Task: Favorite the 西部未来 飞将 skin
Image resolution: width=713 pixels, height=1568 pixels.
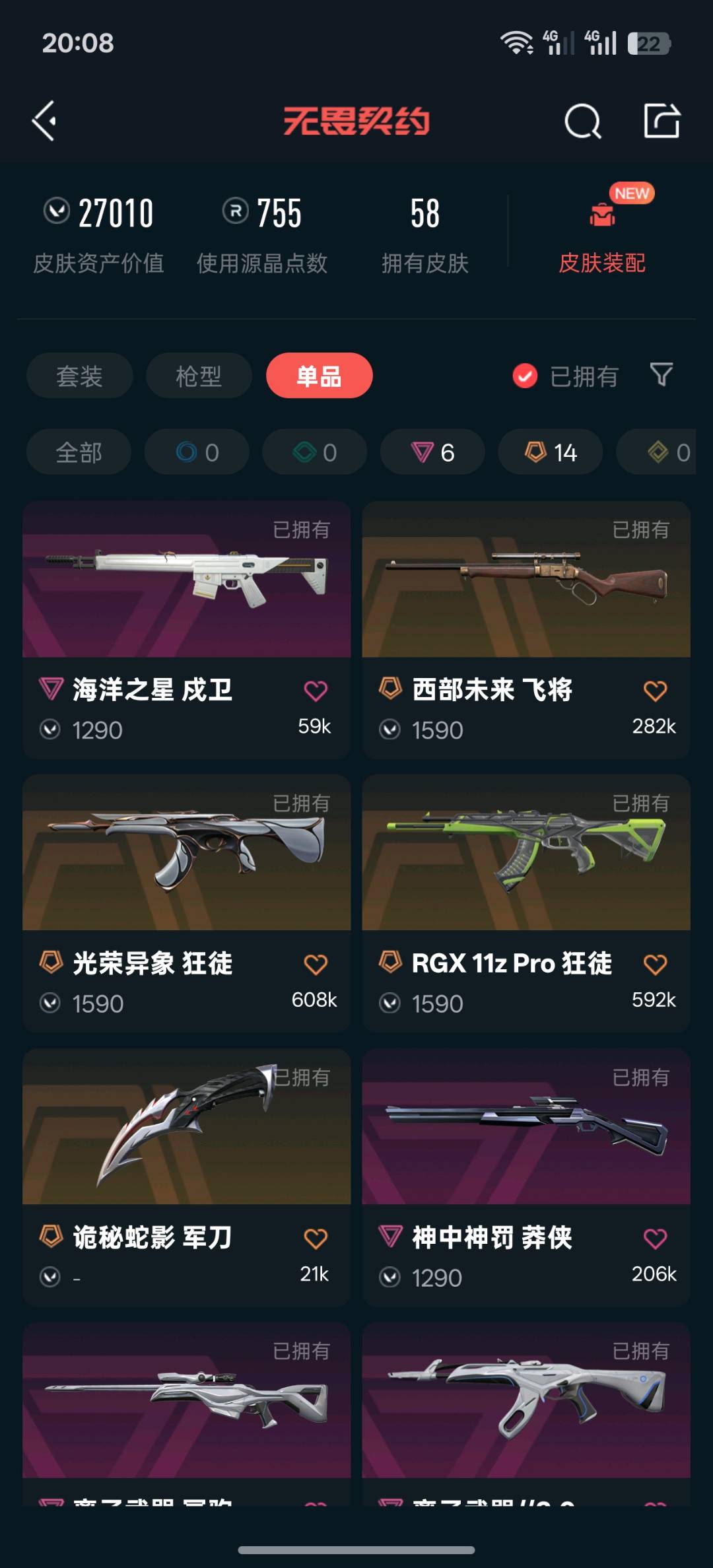Action: click(655, 691)
